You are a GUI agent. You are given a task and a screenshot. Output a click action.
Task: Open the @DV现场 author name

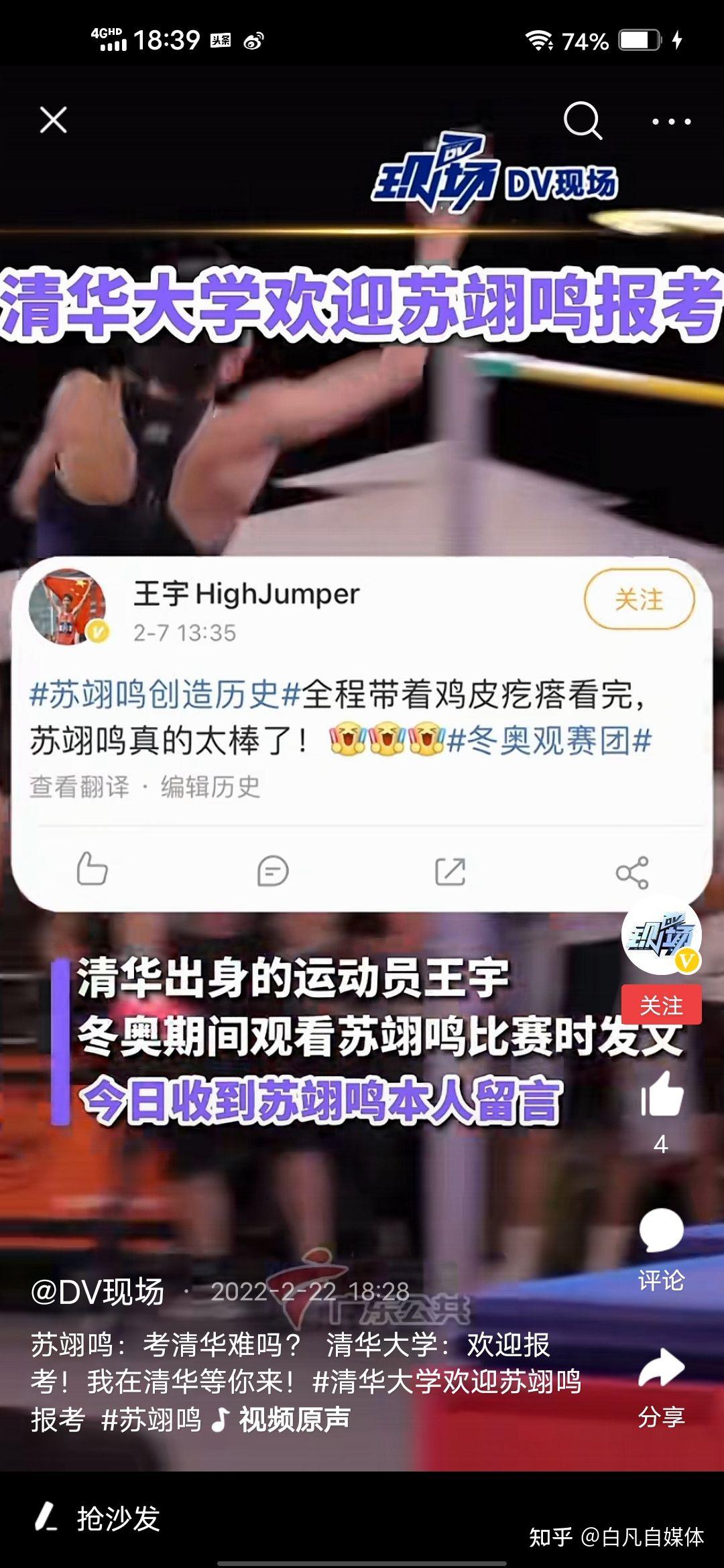(98, 1291)
